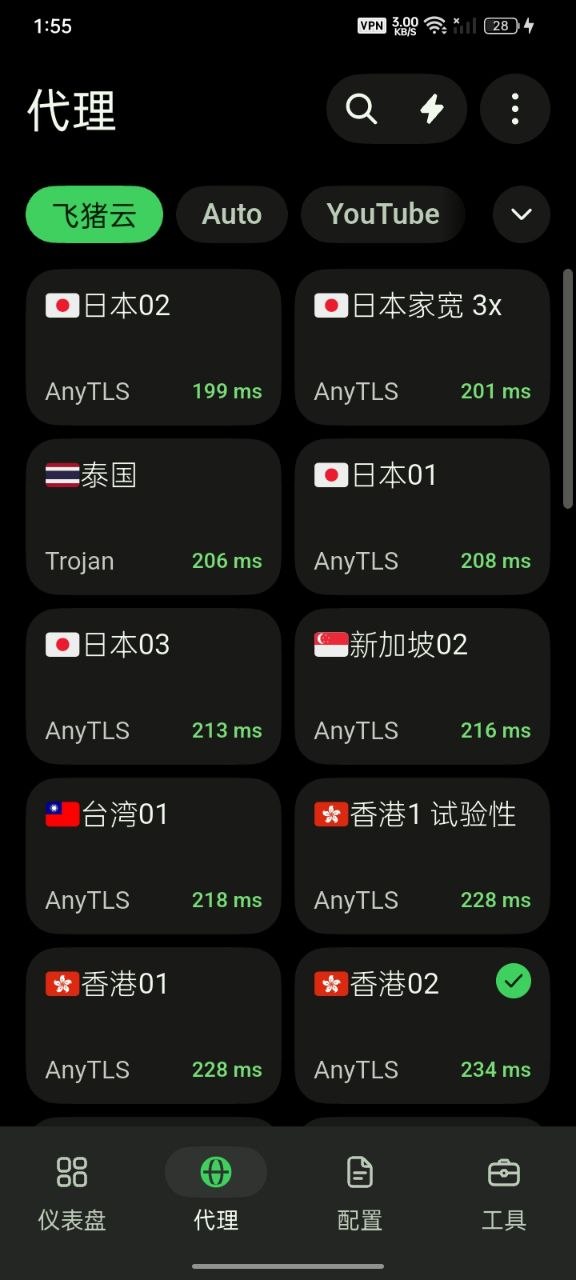Select the 日本03 proxy node
The height and width of the screenshot is (1280, 576).
pyautogui.click(x=153, y=687)
